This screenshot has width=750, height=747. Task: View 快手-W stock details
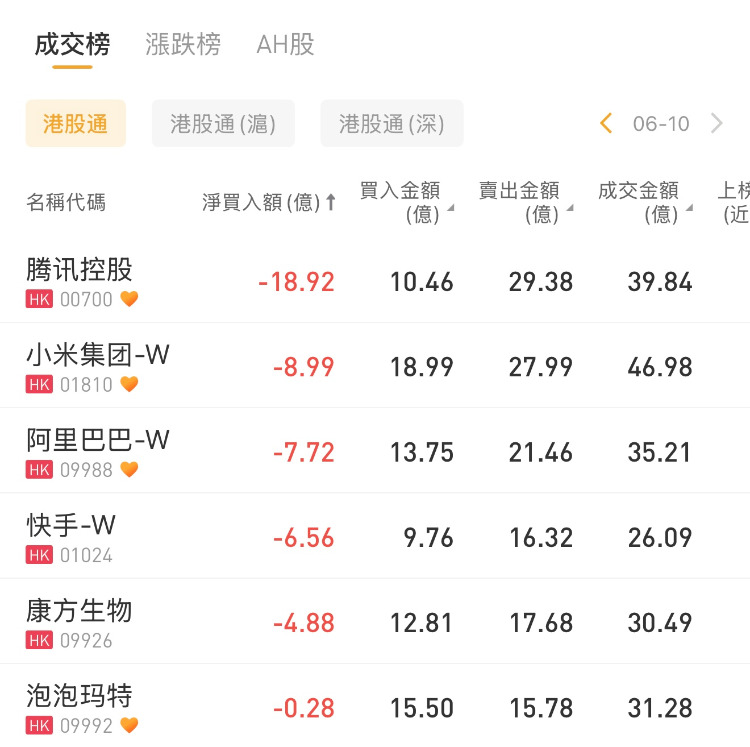point(71,537)
